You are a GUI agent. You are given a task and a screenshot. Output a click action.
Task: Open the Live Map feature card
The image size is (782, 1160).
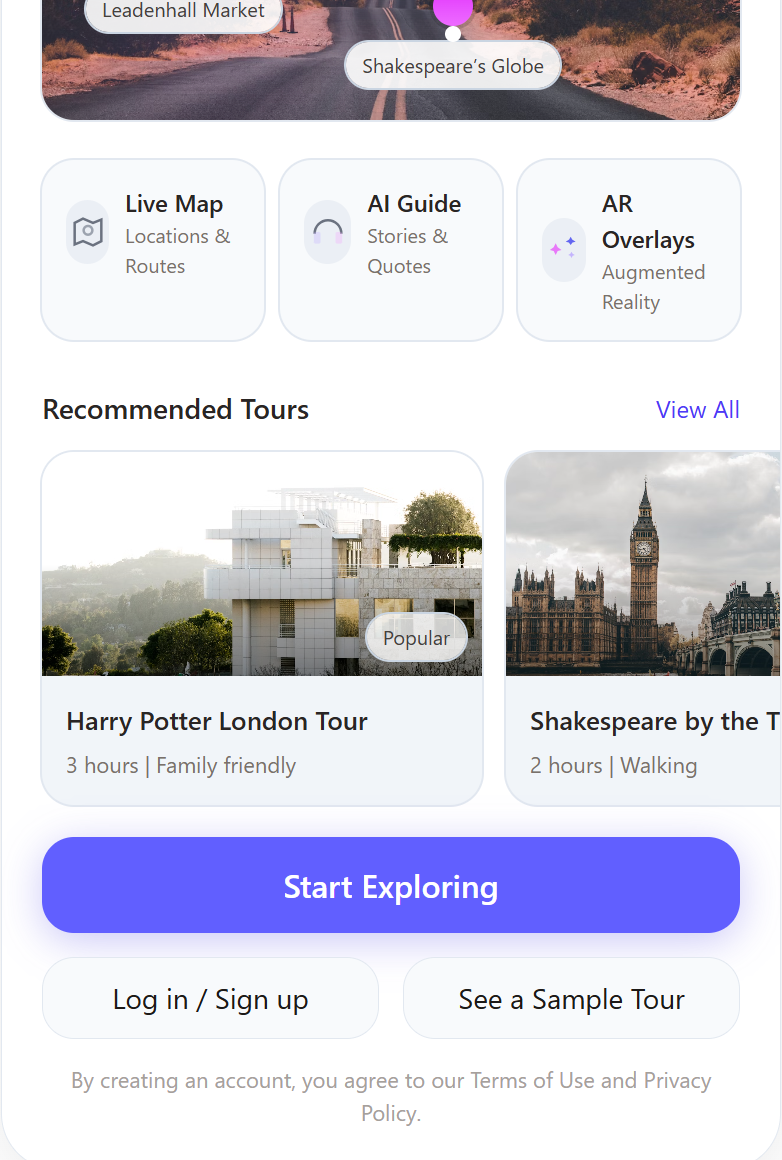153,250
